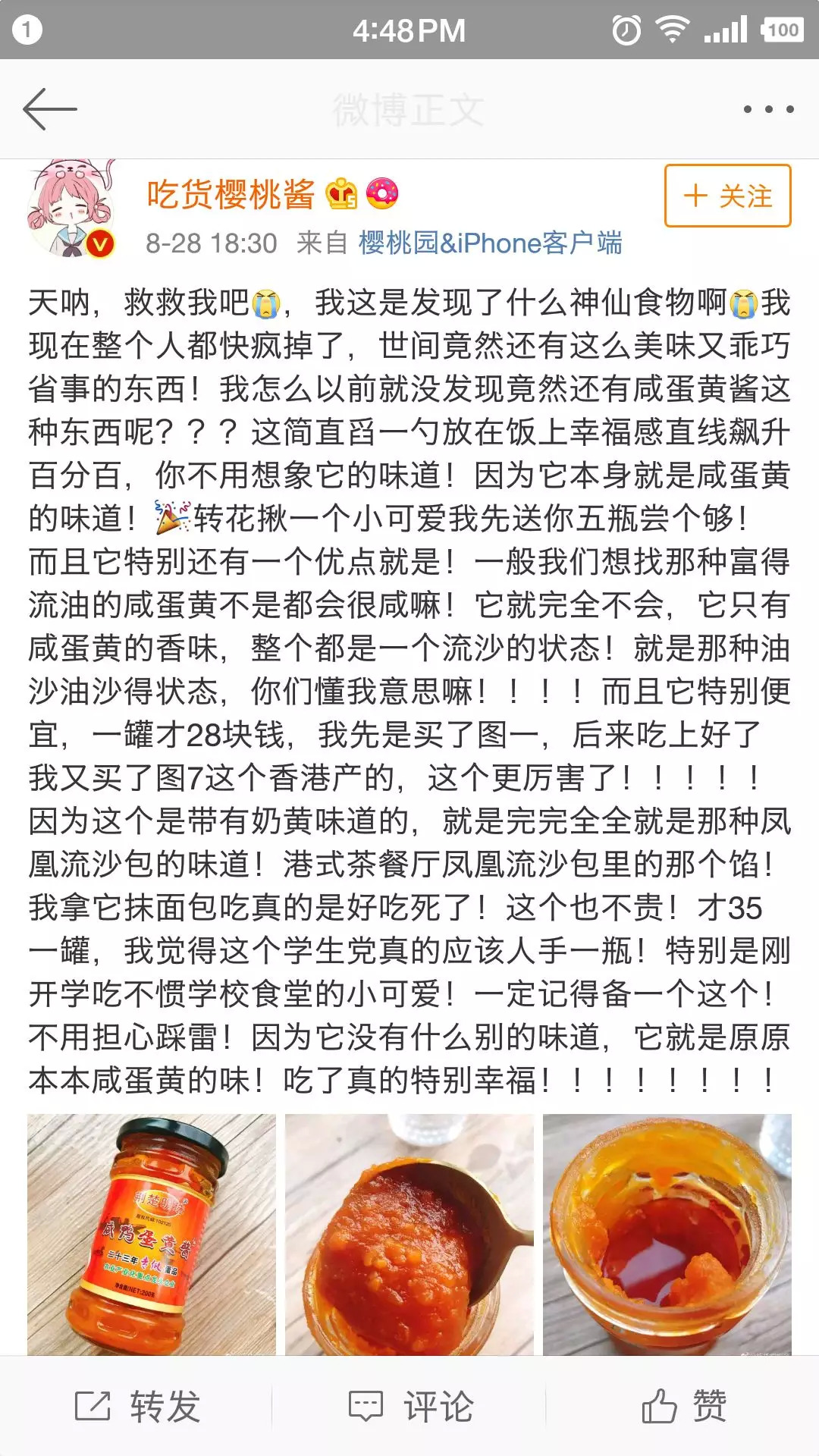Open the 樱桃园&iPhone客户端 source link

point(490,243)
